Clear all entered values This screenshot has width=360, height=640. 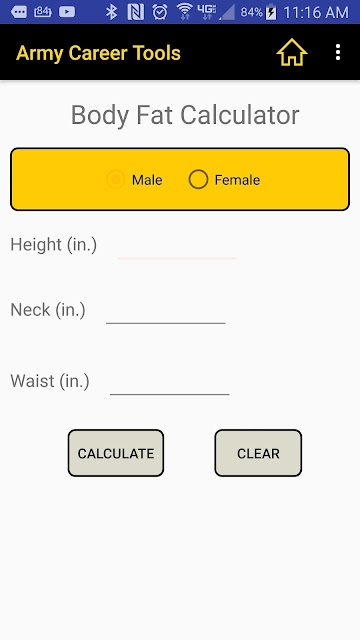pyautogui.click(x=258, y=453)
